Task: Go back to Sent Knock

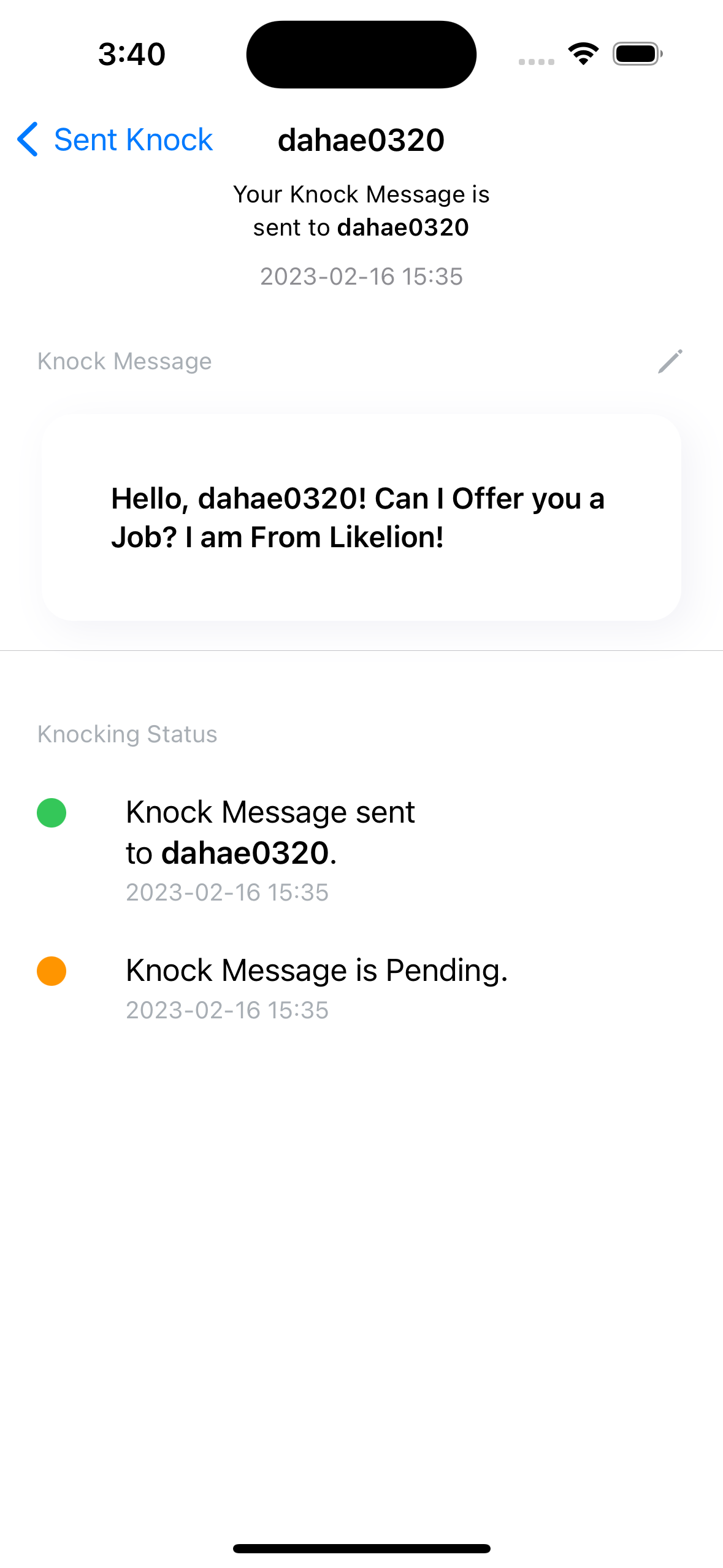Action: 115,140
